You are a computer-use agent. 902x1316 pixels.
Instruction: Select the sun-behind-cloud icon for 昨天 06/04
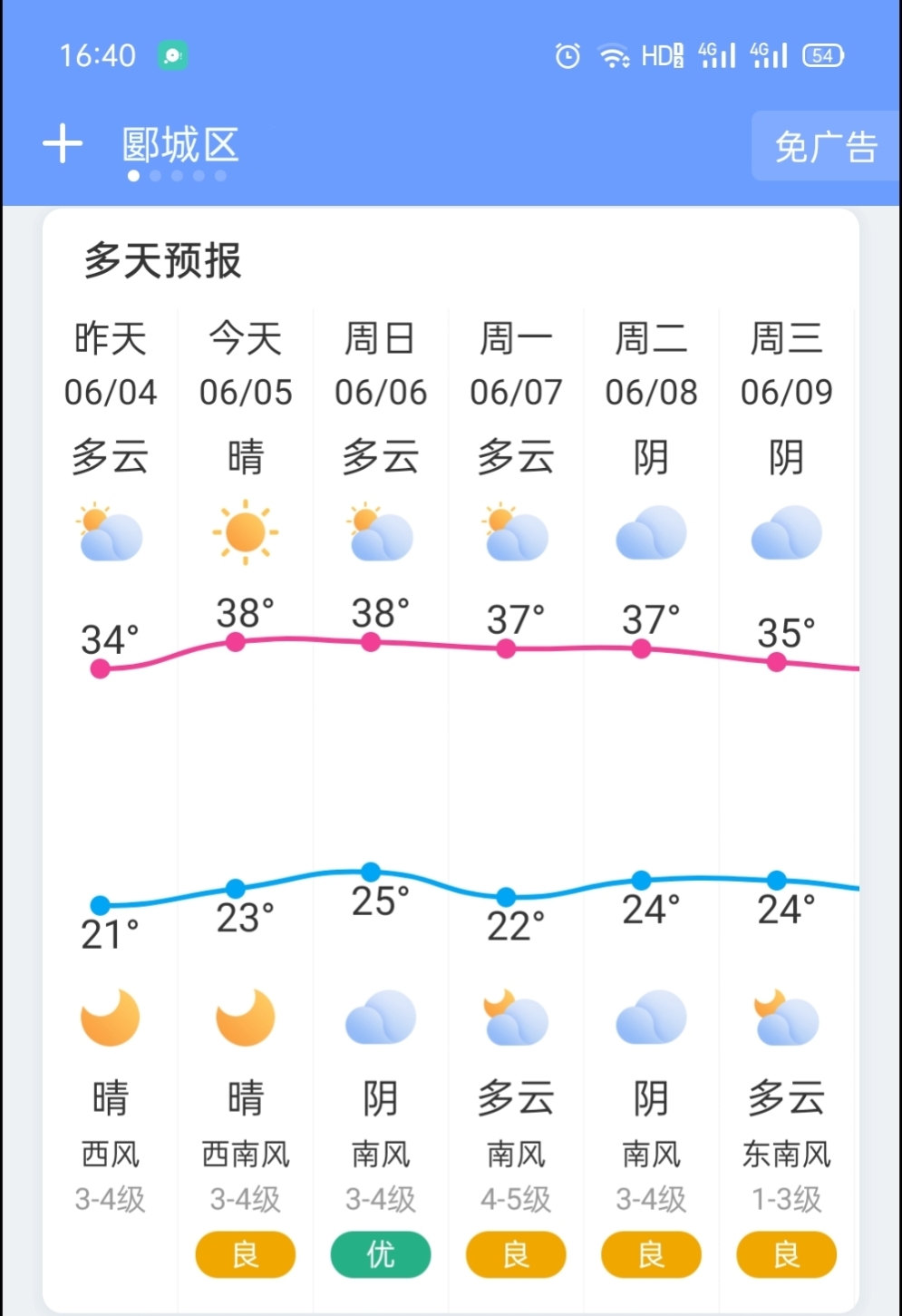[110, 533]
